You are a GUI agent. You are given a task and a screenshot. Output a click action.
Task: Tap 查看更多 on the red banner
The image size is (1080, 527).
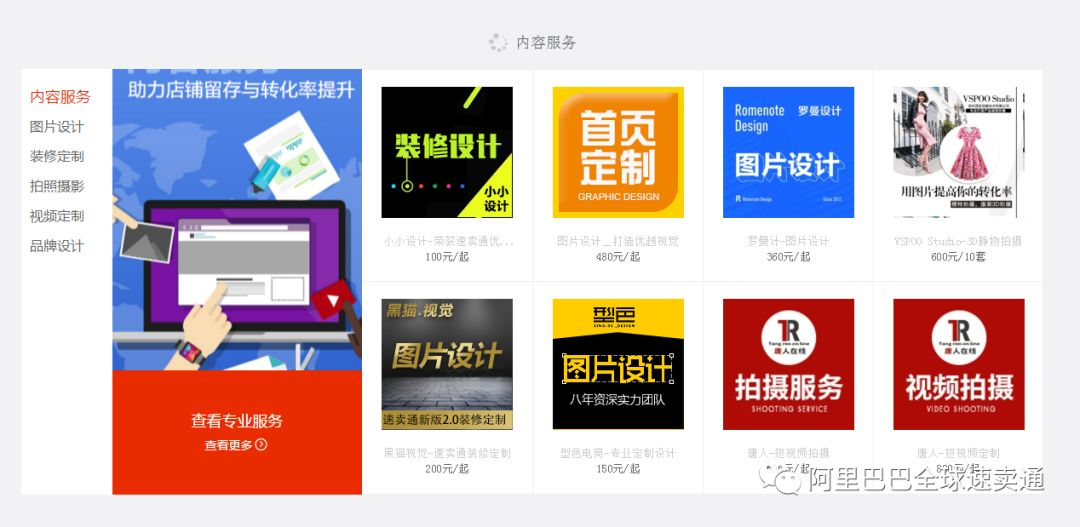pyautogui.click(x=236, y=445)
